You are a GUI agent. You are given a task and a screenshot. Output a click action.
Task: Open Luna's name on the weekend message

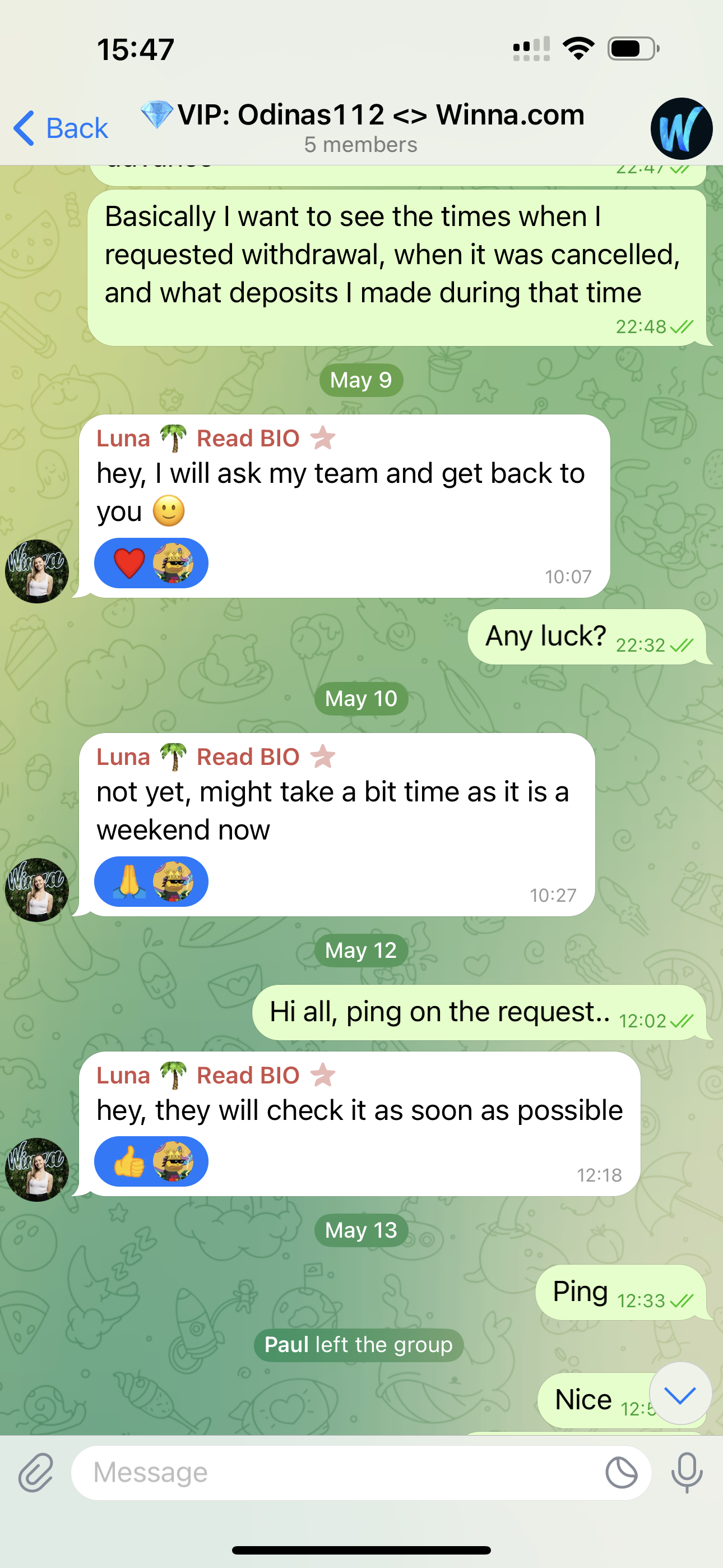tap(123, 757)
